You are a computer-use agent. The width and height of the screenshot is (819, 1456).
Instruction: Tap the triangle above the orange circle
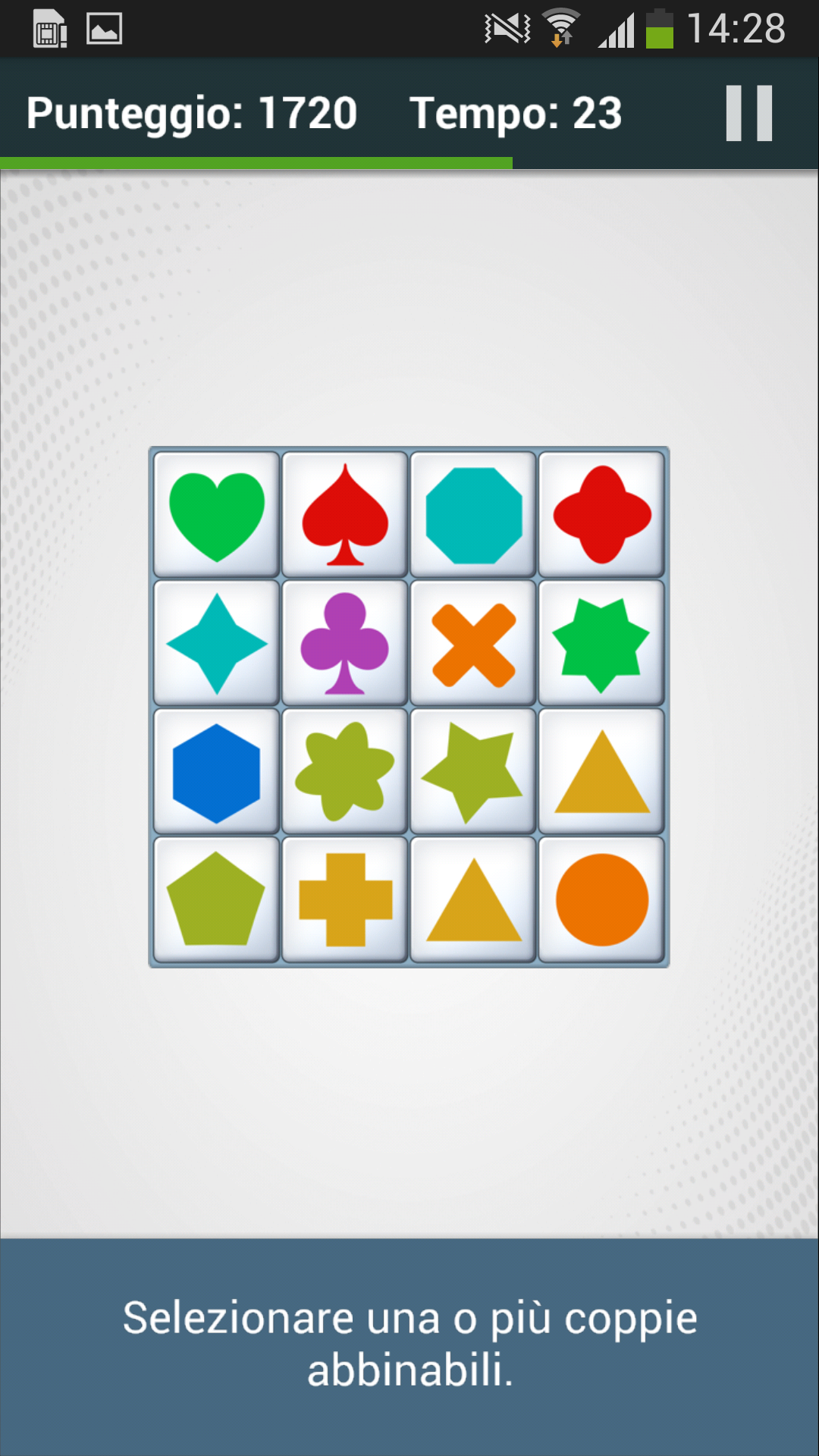[601, 772]
